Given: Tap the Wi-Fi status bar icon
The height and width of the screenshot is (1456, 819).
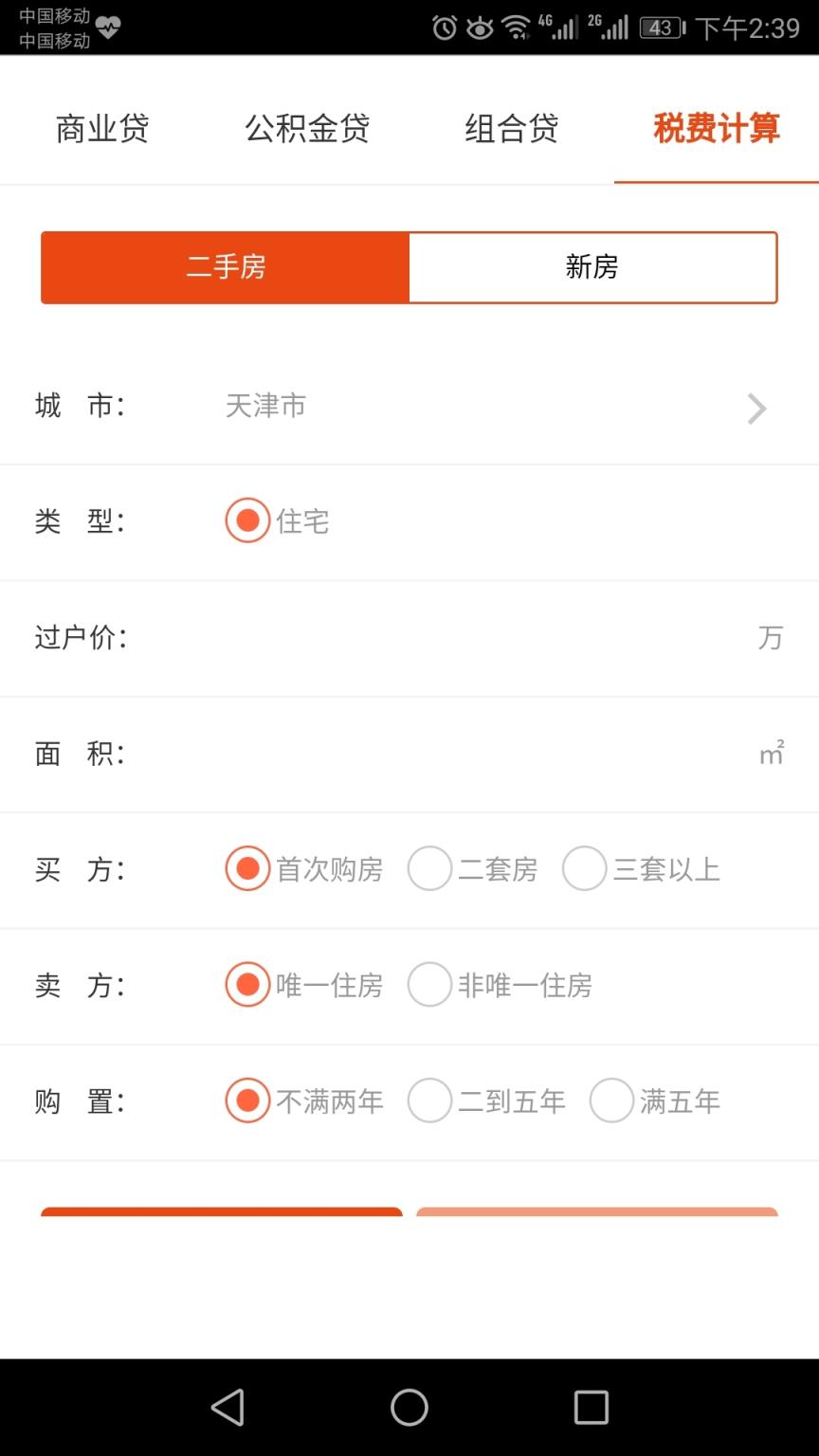Looking at the screenshot, I should point(518,28).
